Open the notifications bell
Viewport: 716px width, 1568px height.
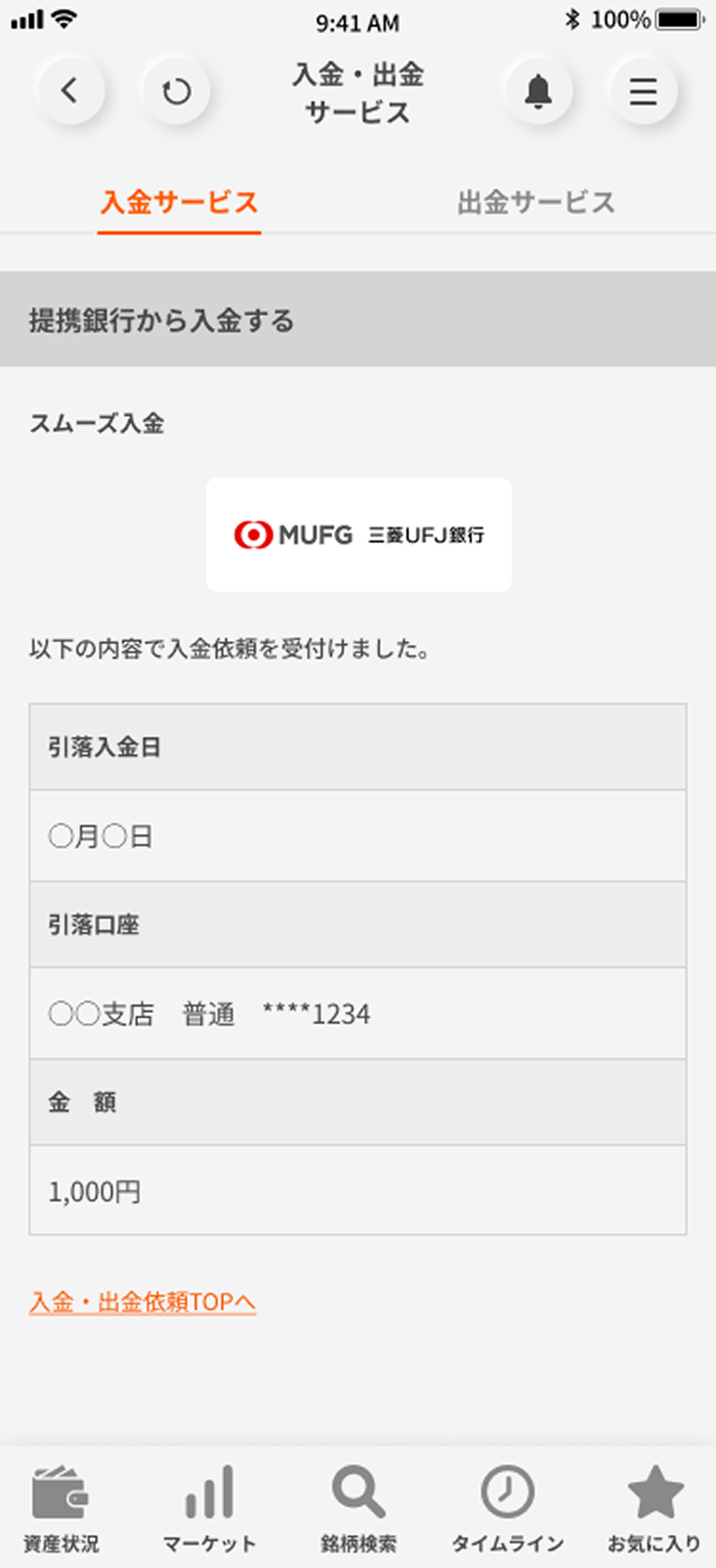[538, 90]
